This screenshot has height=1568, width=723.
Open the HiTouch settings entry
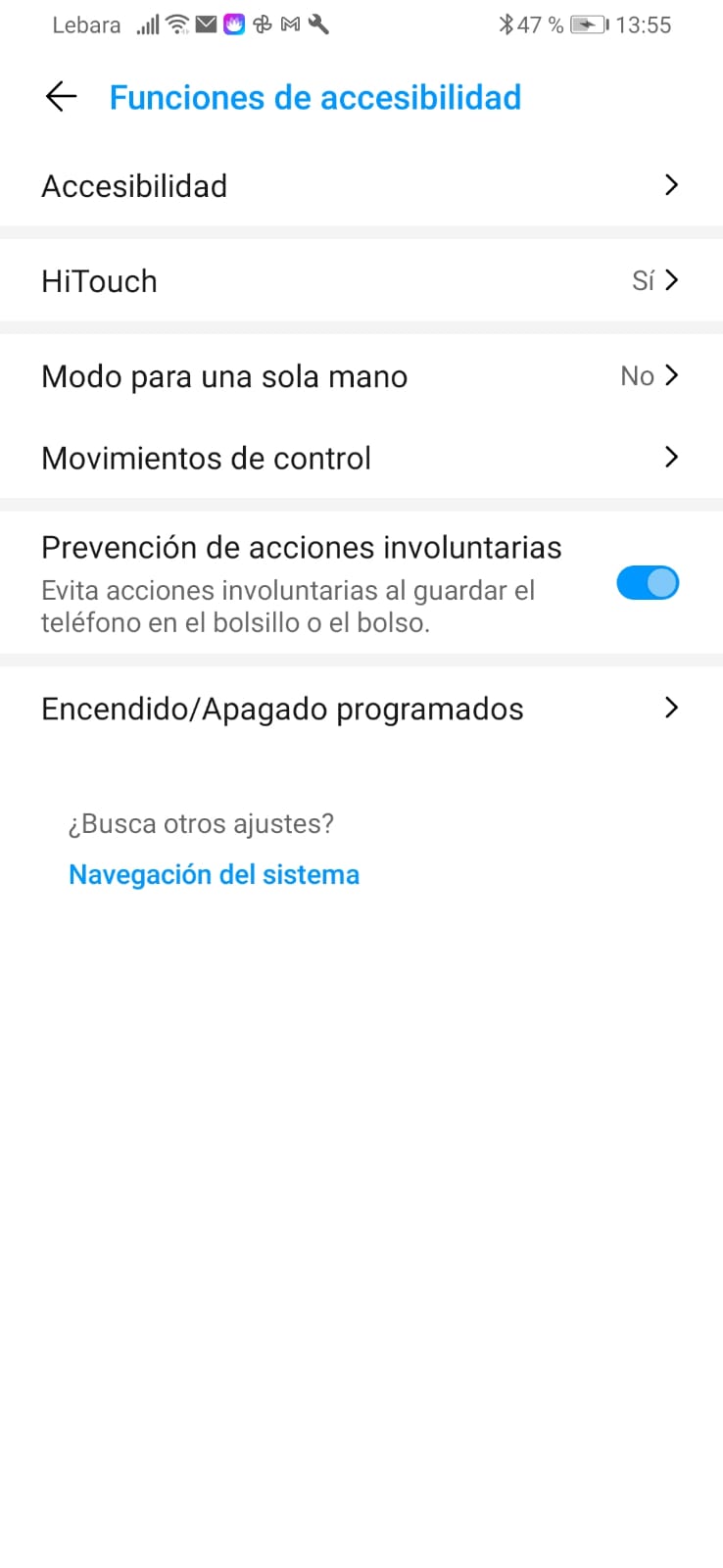(x=361, y=280)
